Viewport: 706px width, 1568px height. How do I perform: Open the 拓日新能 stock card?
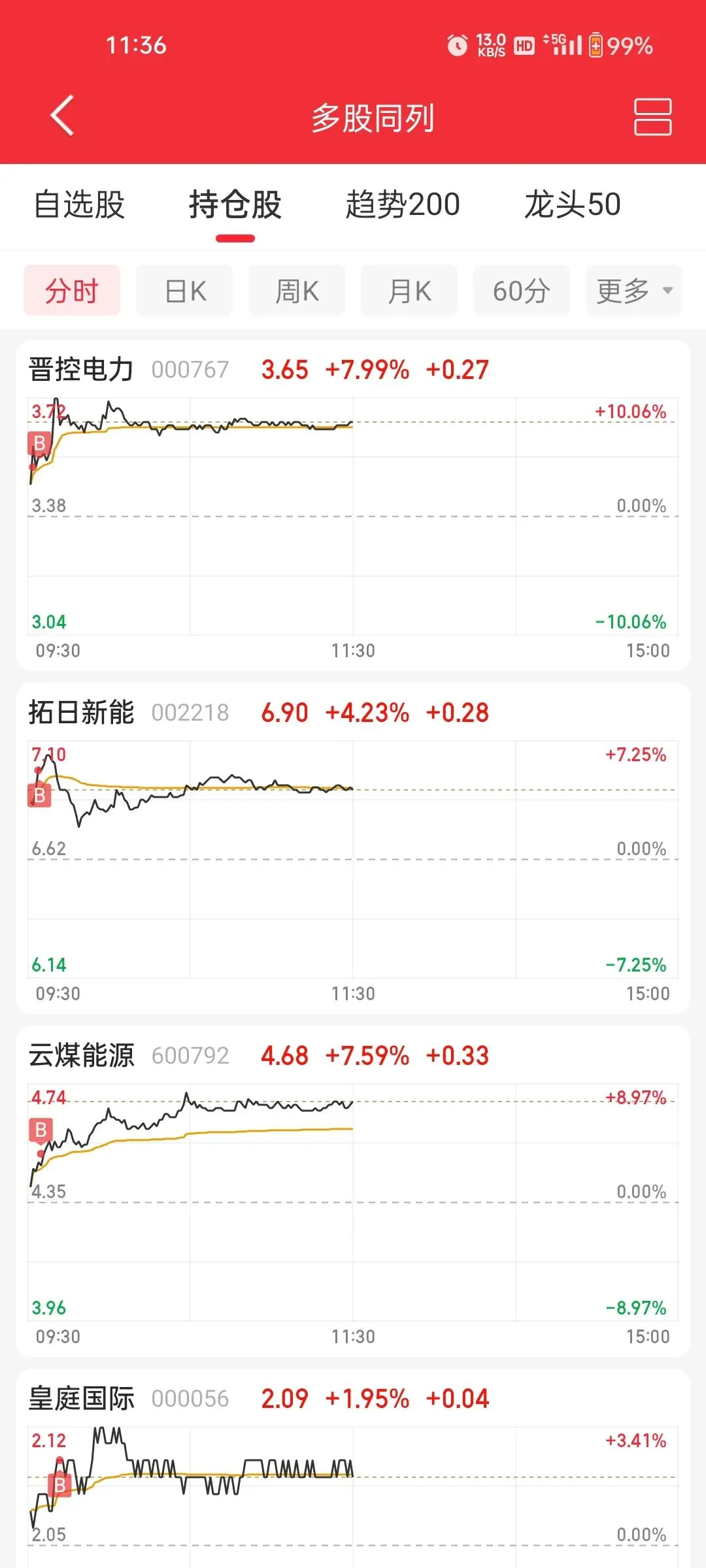point(81,713)
